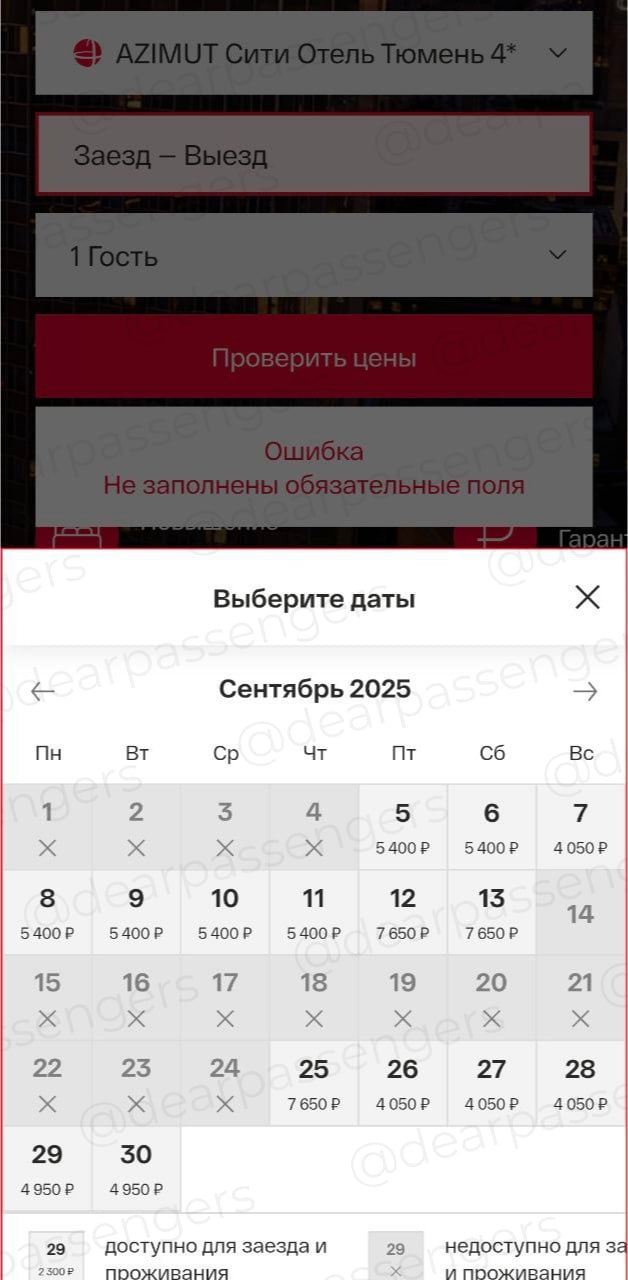Select September 12 for 7 650 ₽
Screen dimensions: 628x1280
[x=403, y=913]
